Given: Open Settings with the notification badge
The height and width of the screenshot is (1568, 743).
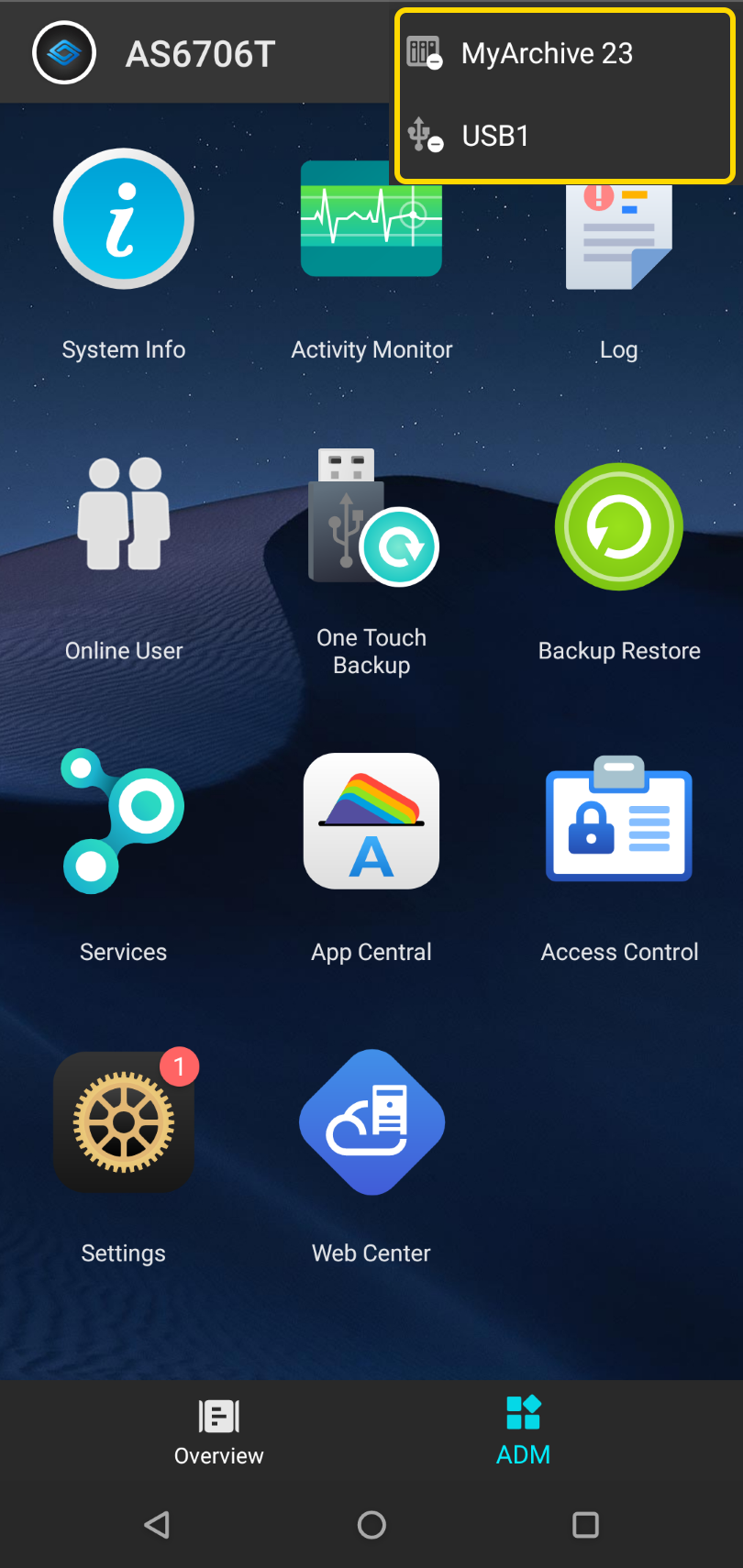Looking at the screenshot, I should (124, 1122).
